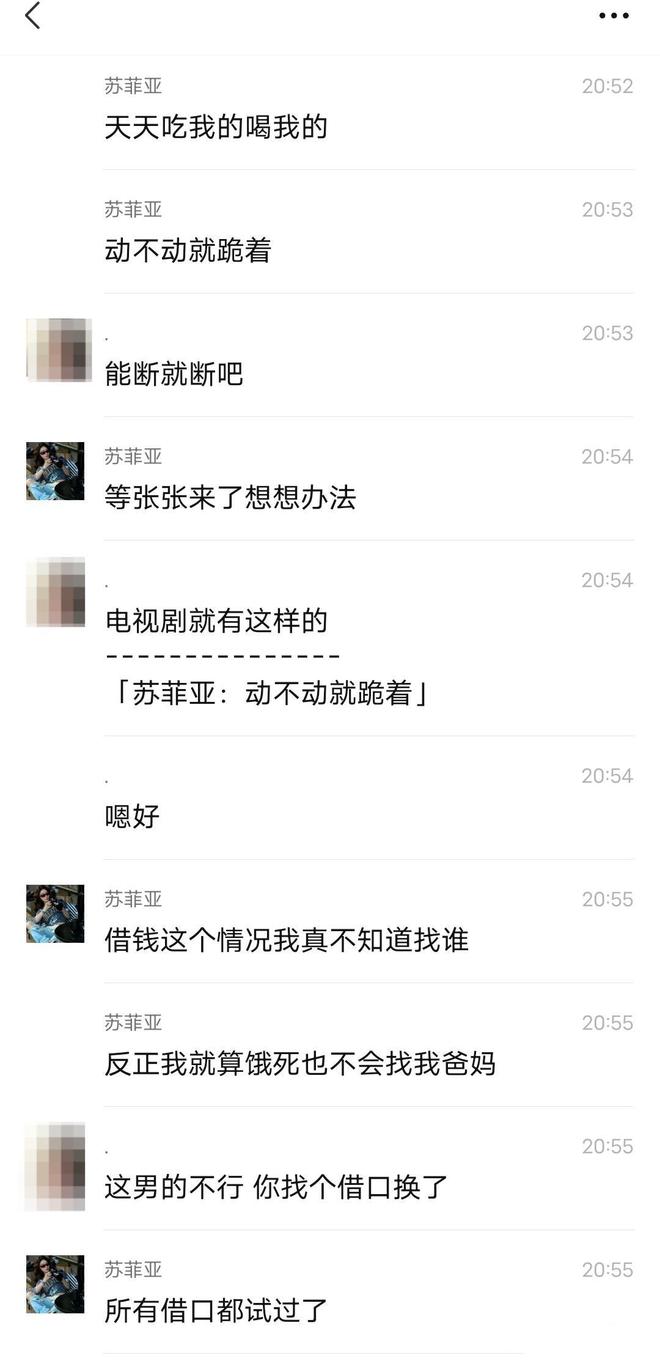Image resolution: width=660 pixels, height=1369 pixels.
Task: Open the three-dot overflow menu
Action: [x=613, y=16]
